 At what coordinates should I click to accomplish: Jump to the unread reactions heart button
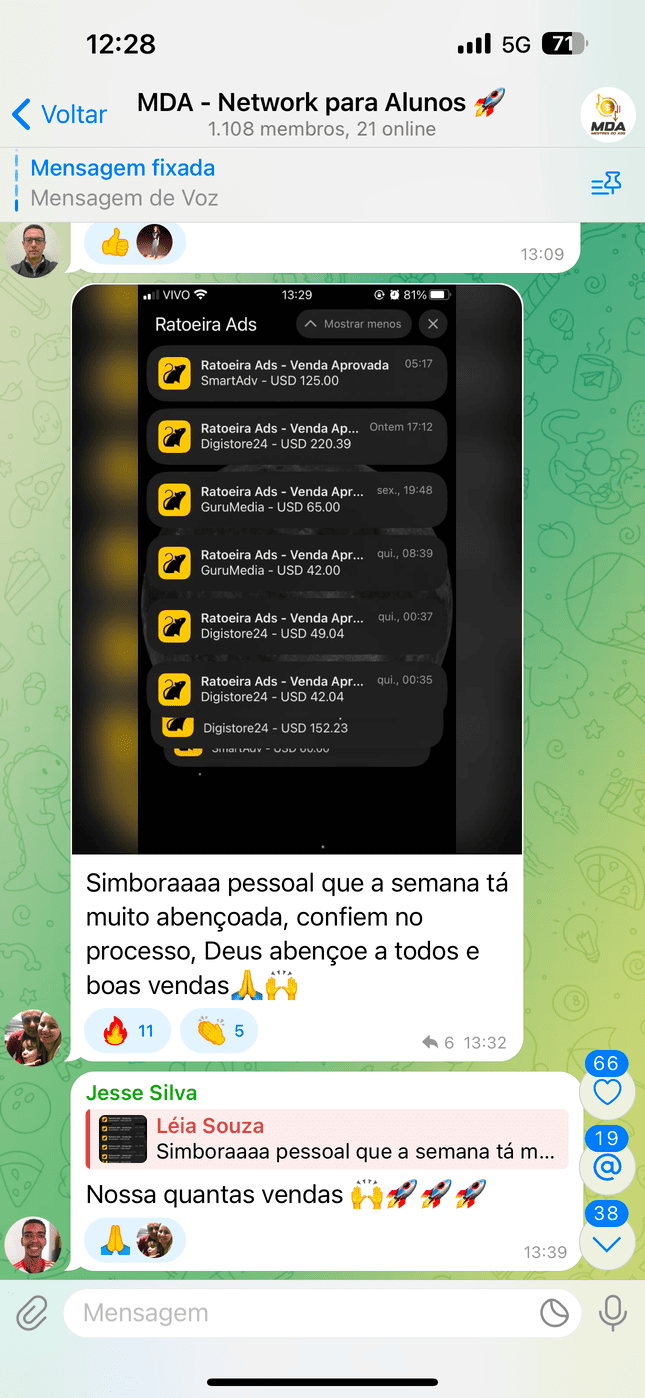click(607, 1093)
